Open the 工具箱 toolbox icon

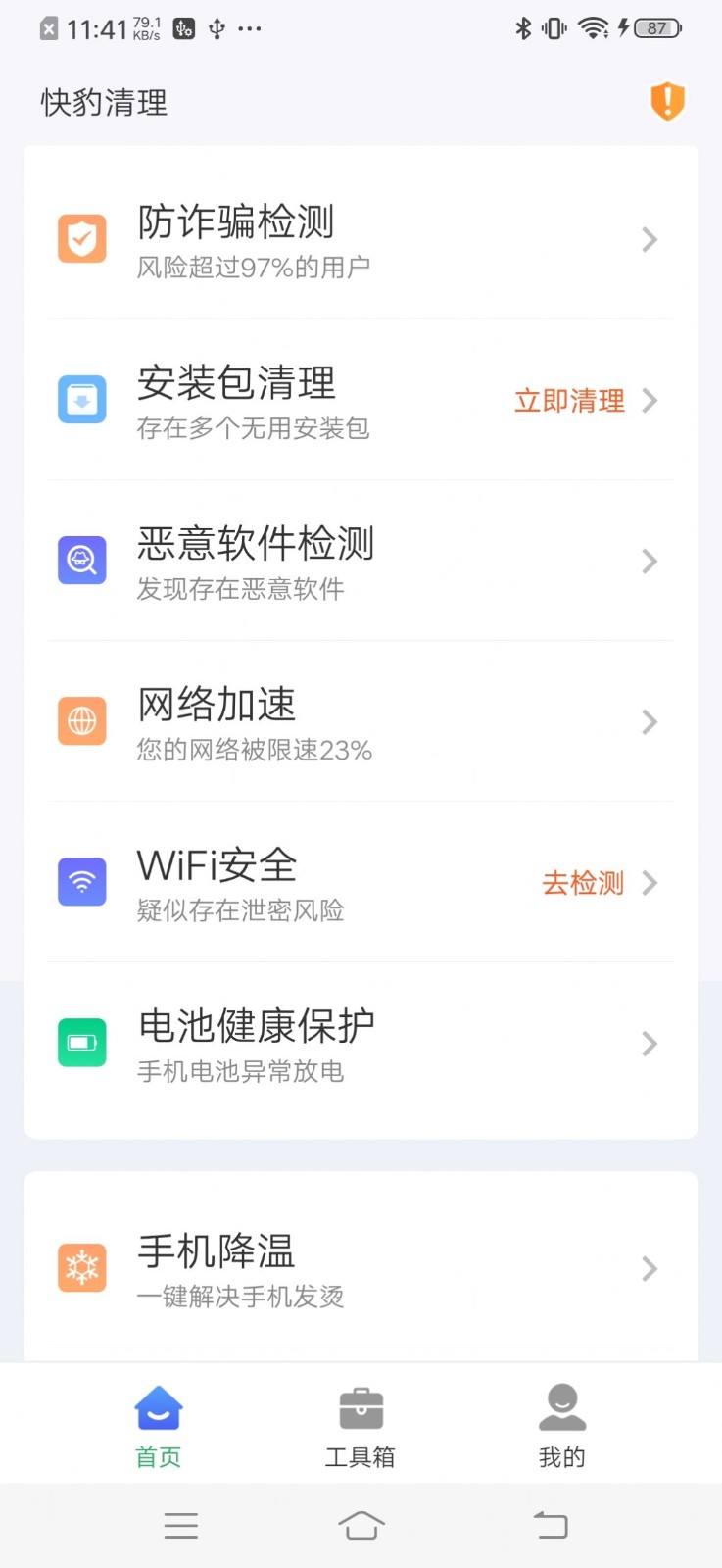point(360,1406)
